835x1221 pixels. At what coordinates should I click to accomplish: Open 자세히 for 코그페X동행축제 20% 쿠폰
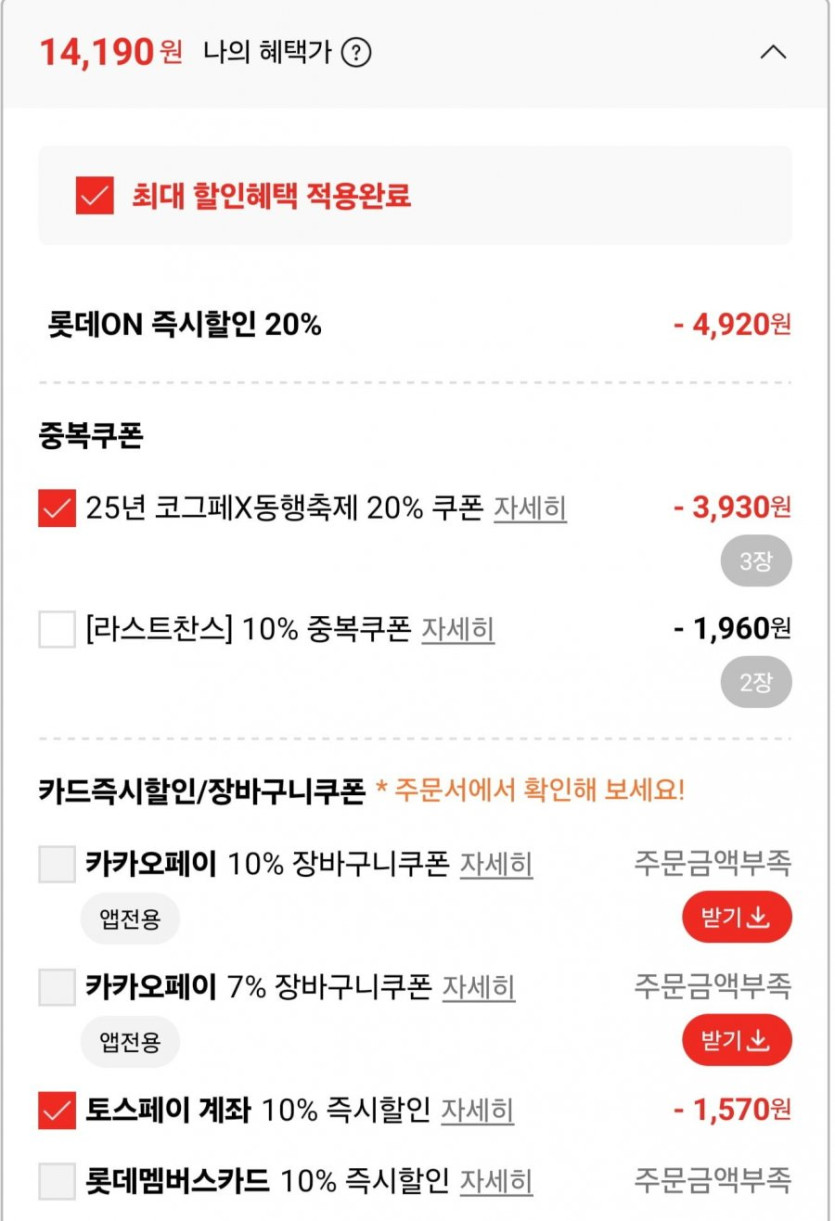click(x=530, y=509)
